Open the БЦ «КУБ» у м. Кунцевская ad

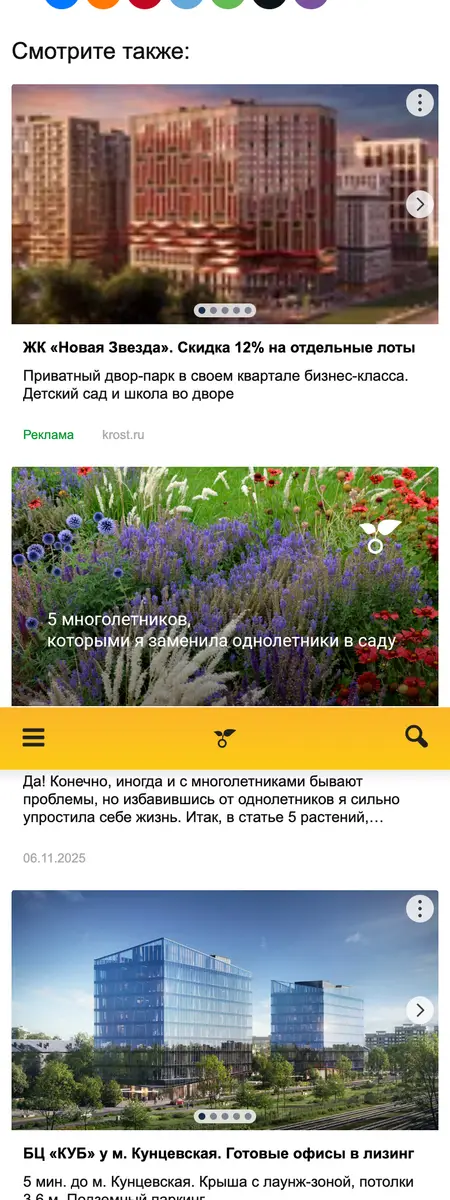click(x=218, y=1154)
